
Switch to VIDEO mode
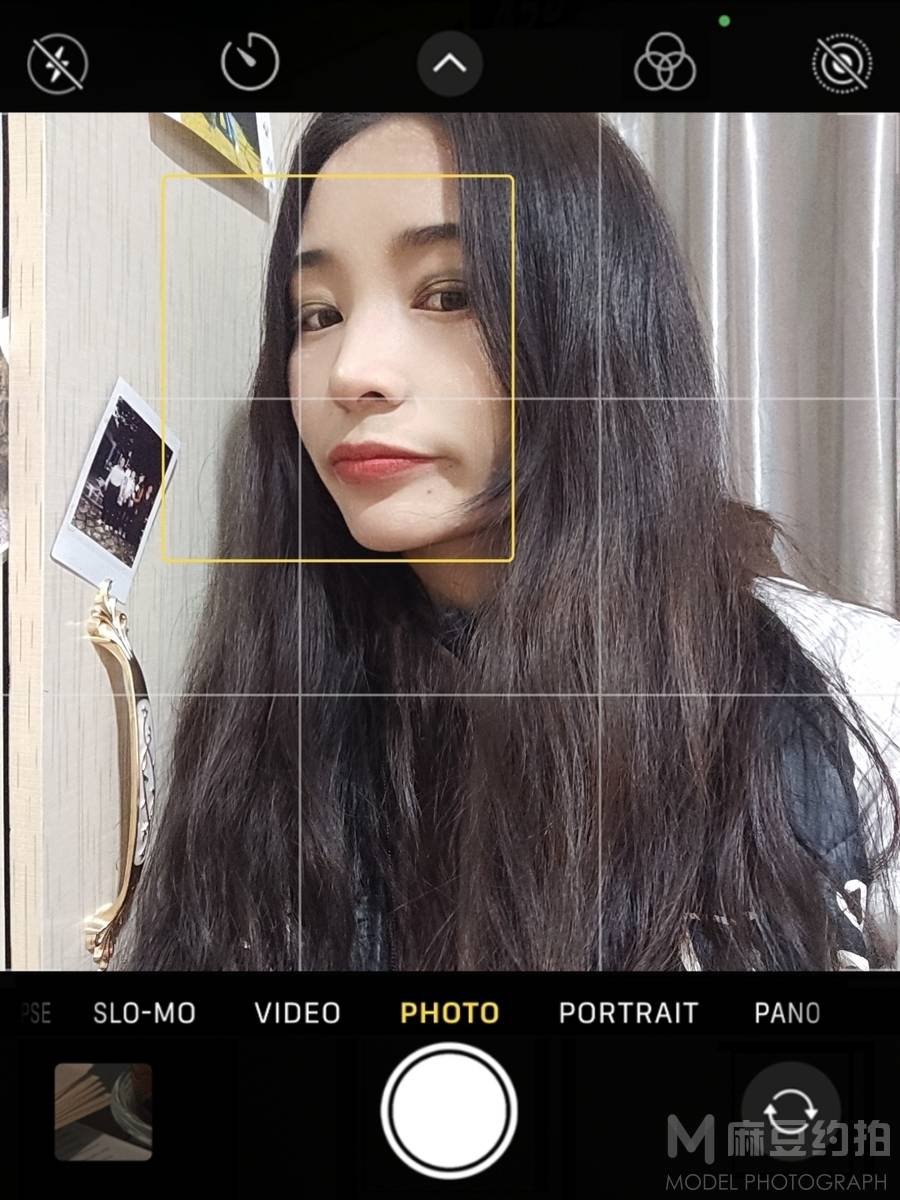click(297, 1013)
